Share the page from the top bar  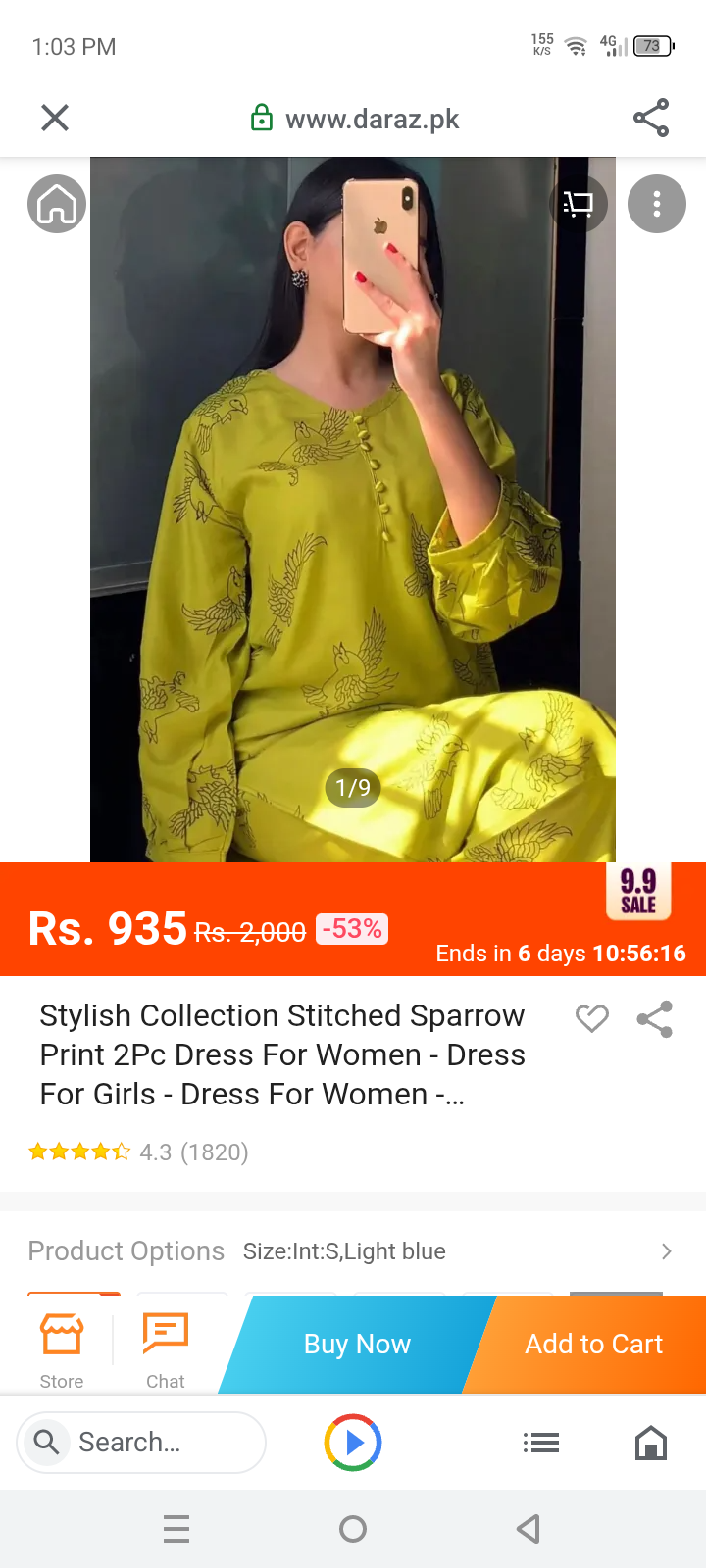click(651, 119)
